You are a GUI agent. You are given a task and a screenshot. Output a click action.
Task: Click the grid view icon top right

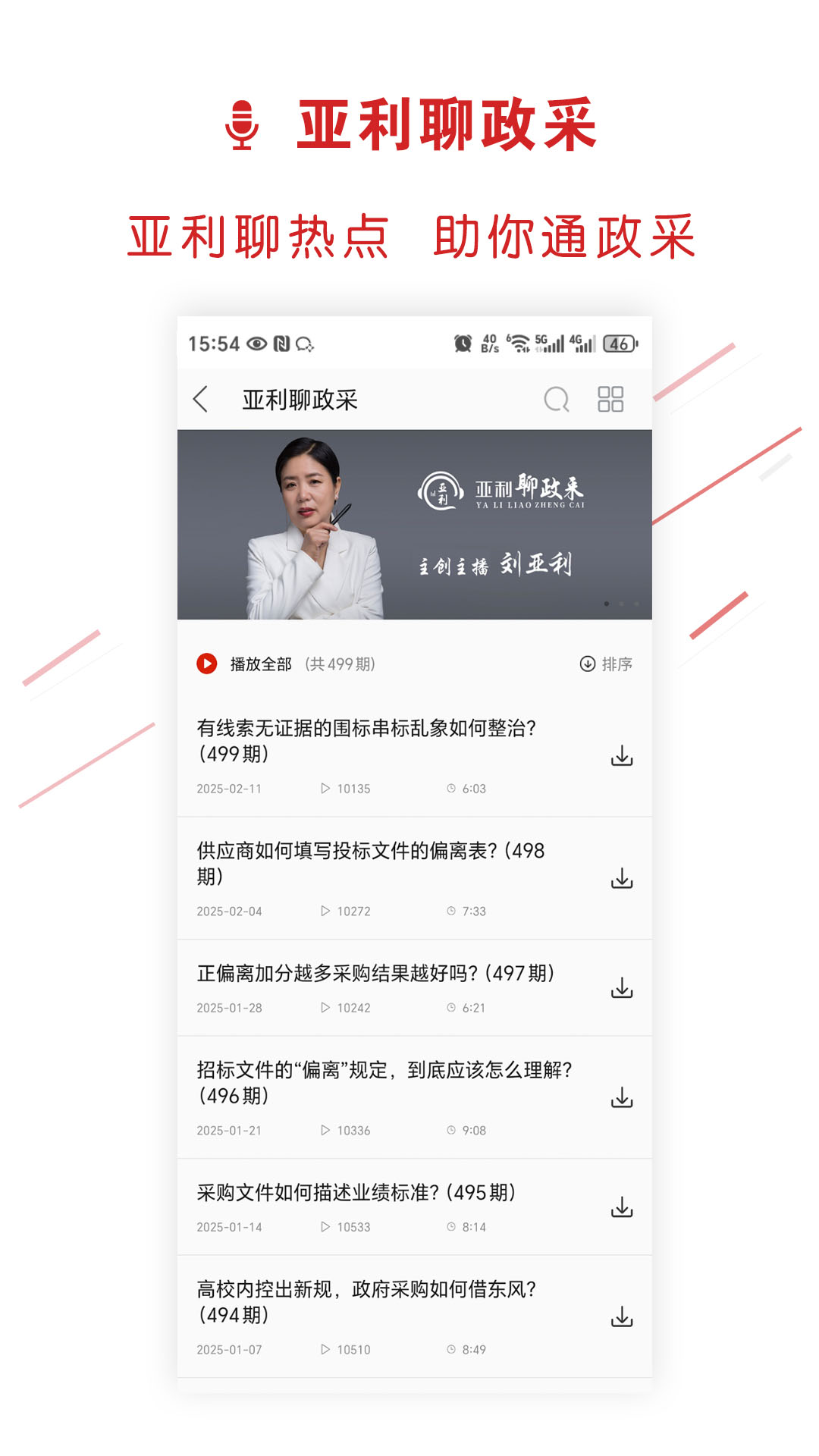[x=611, y=398]
